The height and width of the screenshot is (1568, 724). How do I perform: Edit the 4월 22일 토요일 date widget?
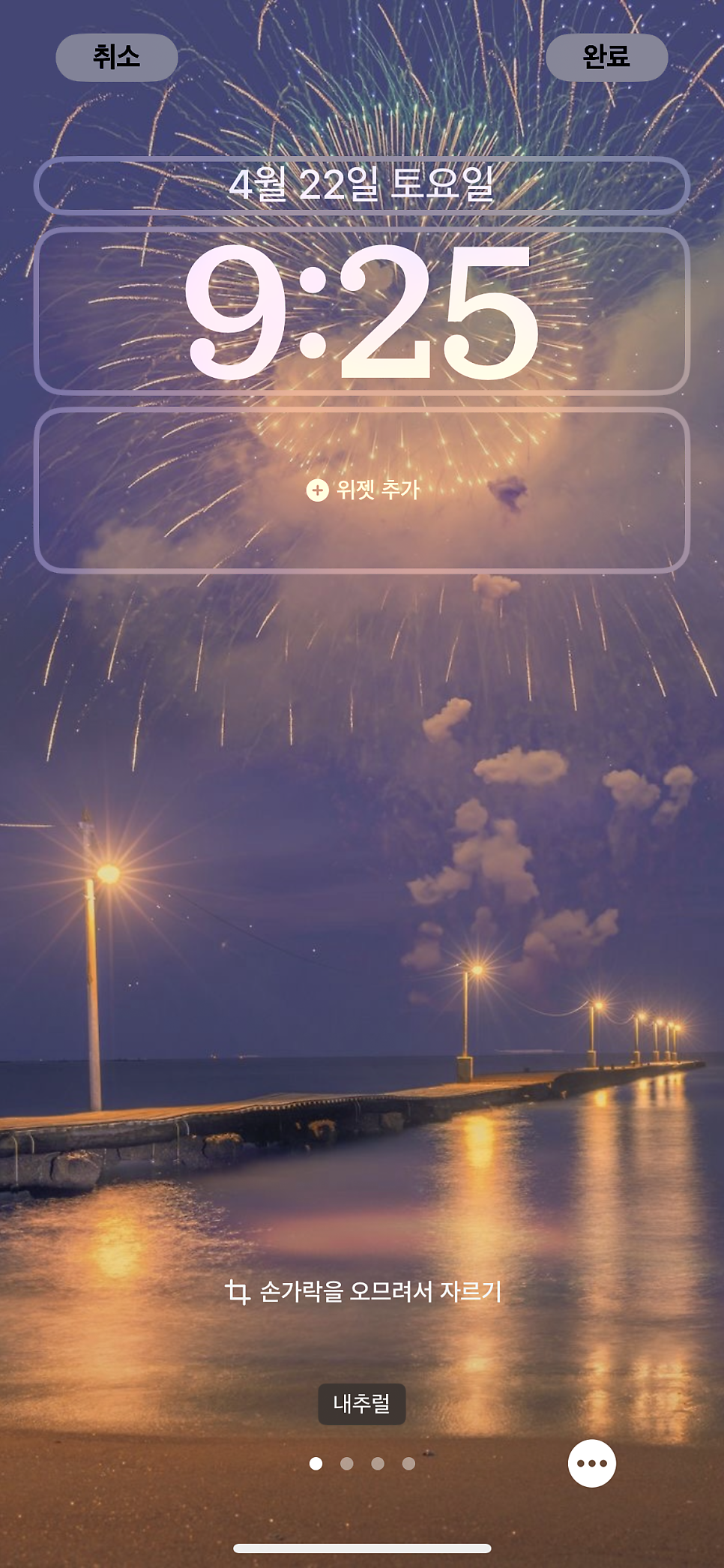point(362,185)
